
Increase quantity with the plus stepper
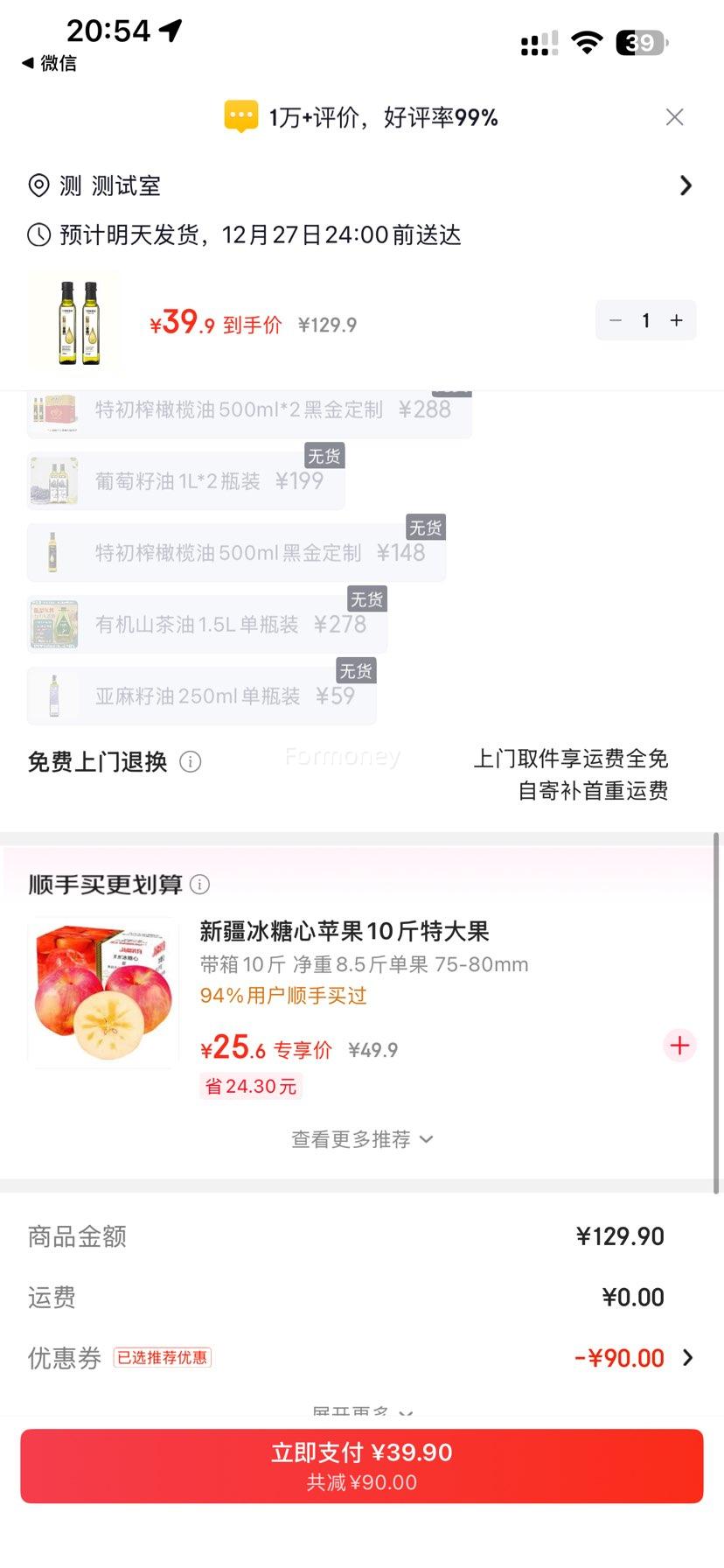coord(675,320)
